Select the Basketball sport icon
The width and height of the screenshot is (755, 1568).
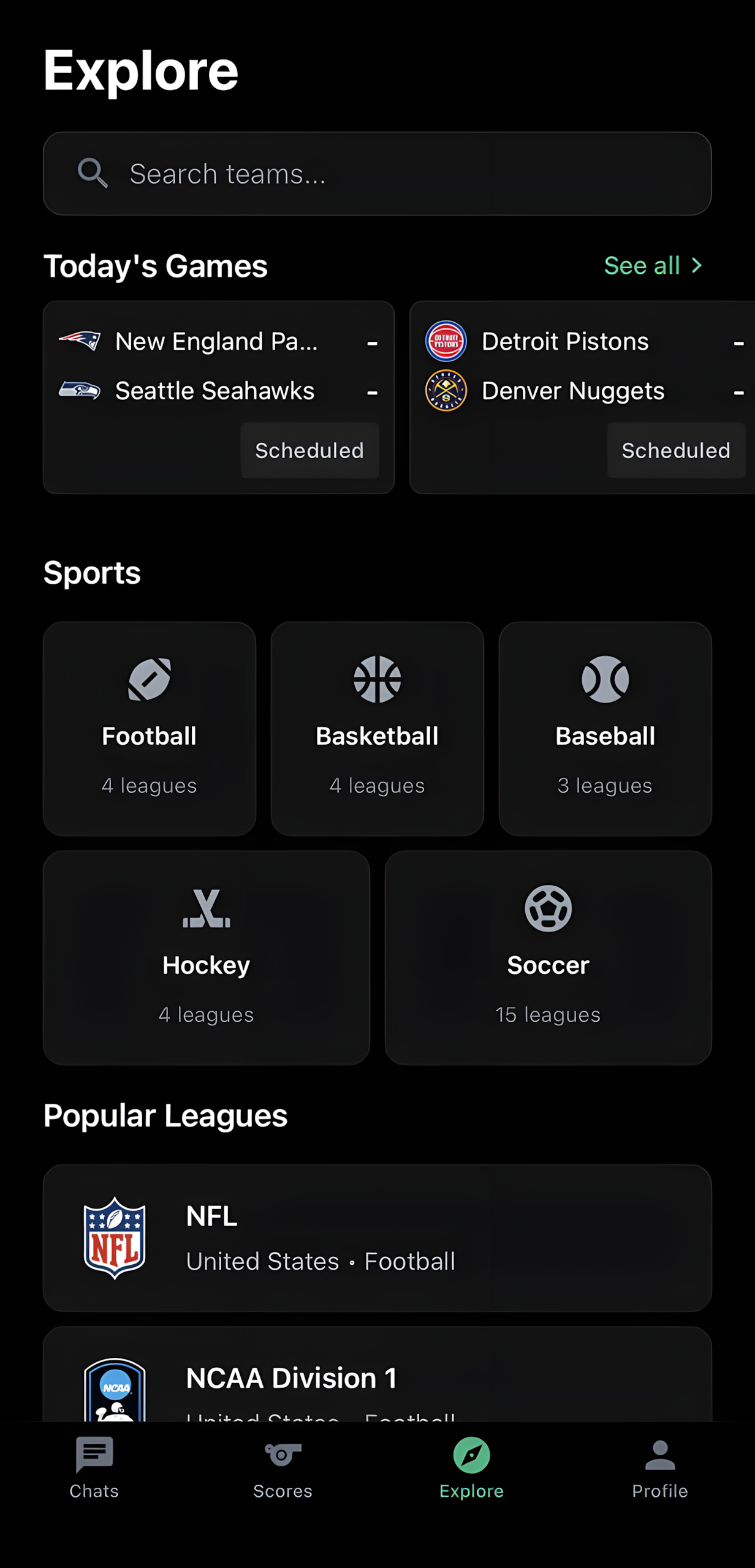pyautogui.click(x=377, y=678)
